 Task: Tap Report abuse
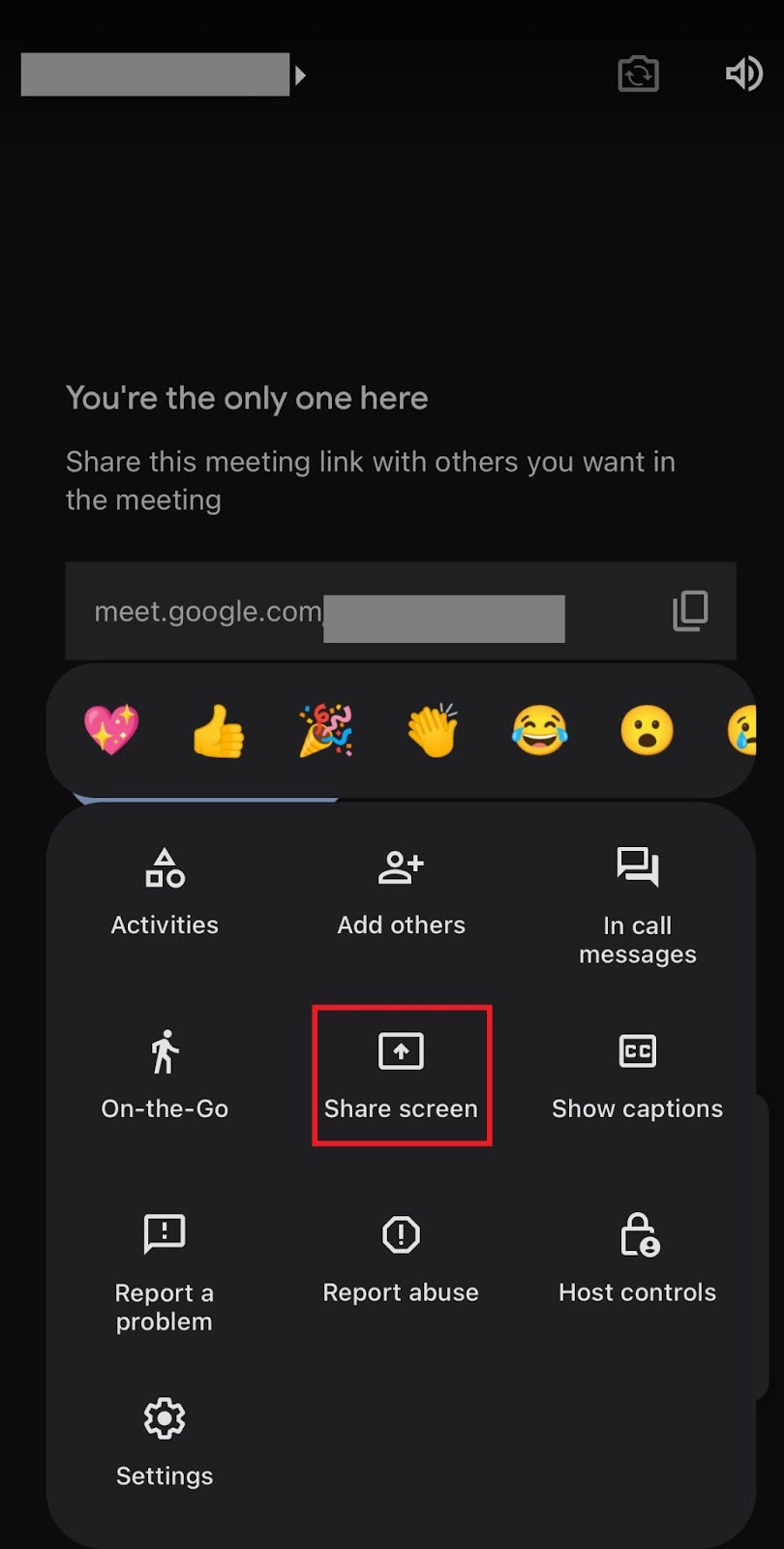(x=401, y=1259)
